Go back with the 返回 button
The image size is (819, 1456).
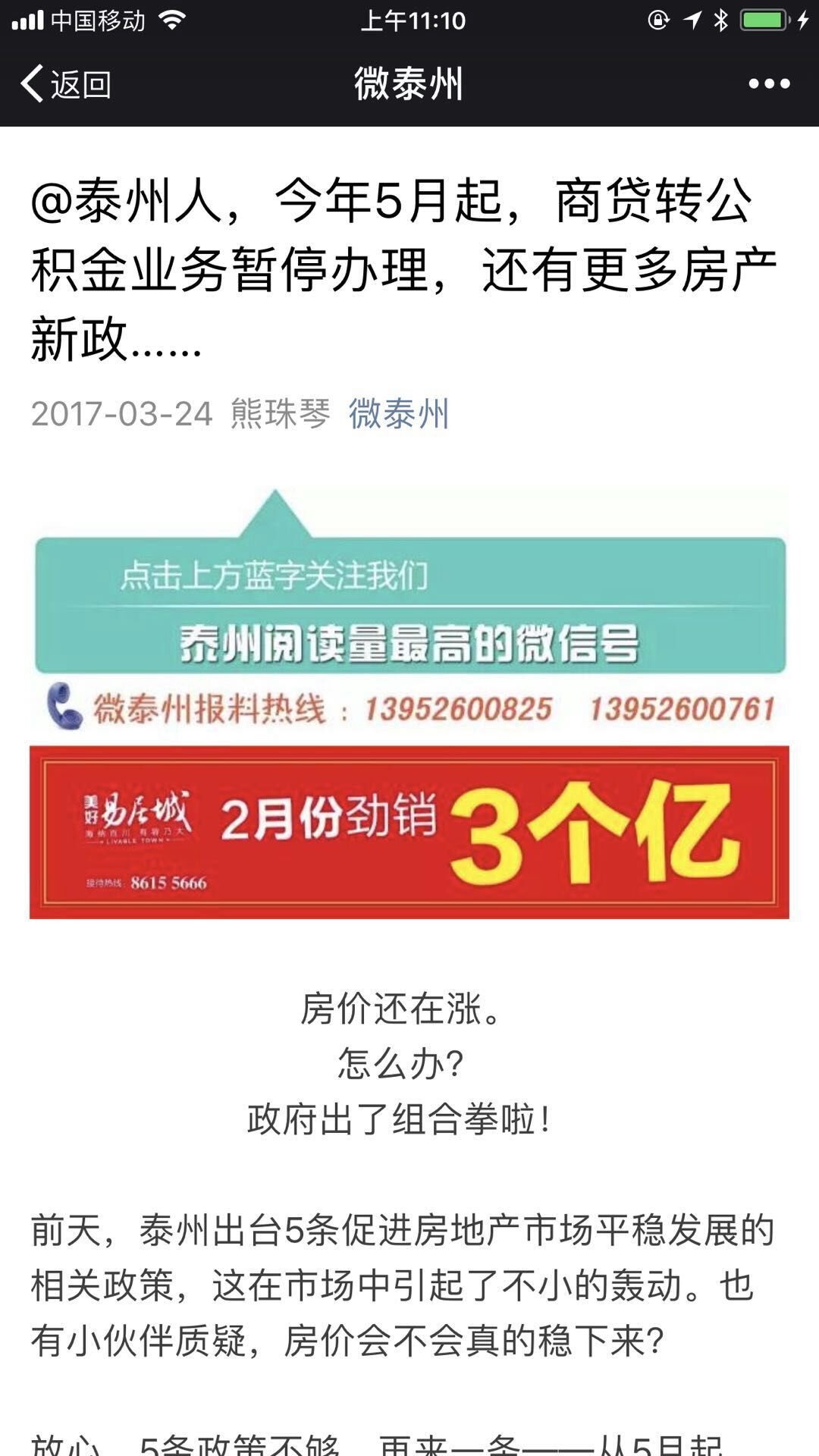(67, 83)
